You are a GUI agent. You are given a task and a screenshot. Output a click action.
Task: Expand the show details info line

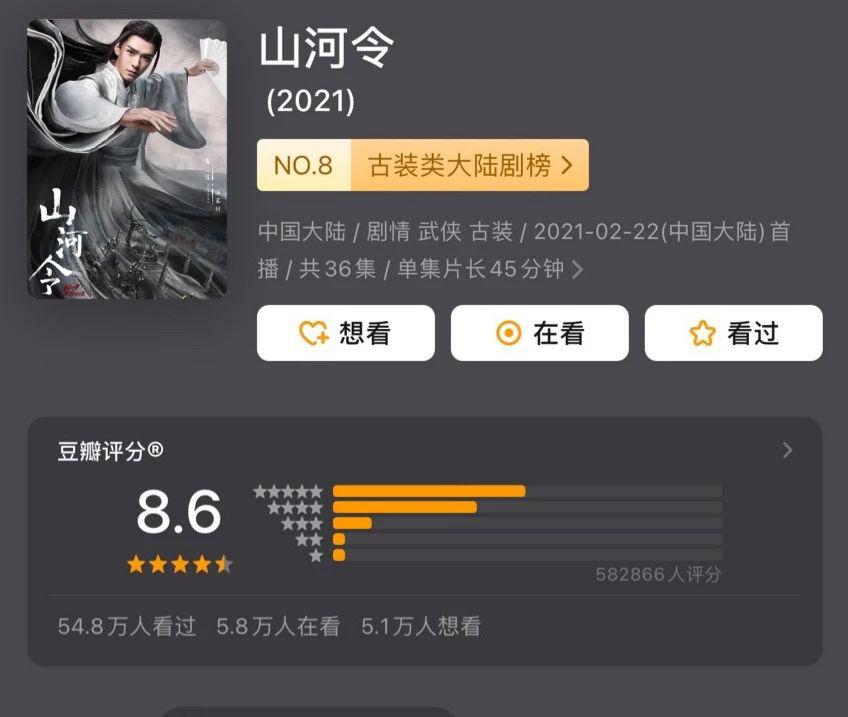577,270
